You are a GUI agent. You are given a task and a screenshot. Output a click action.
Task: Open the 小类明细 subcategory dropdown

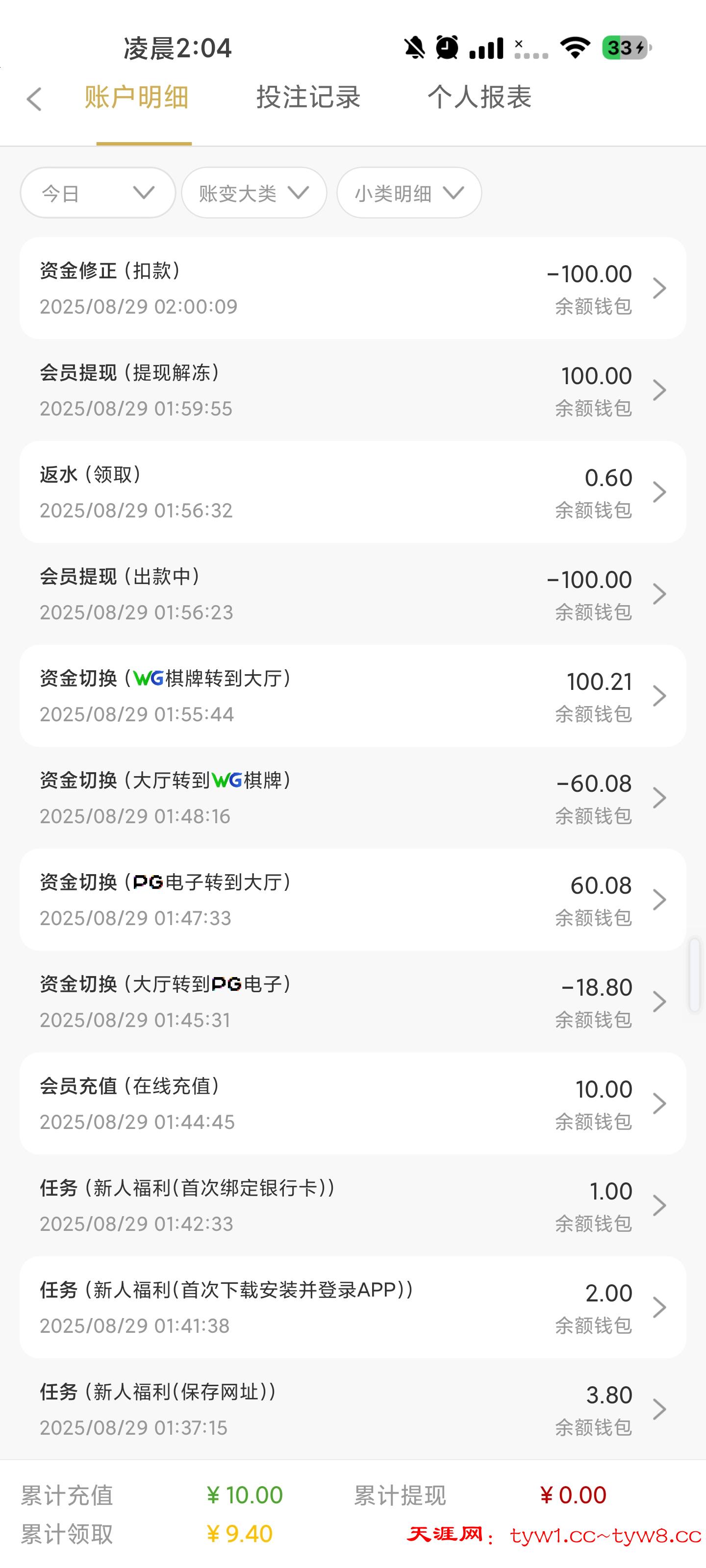point(409,193)
